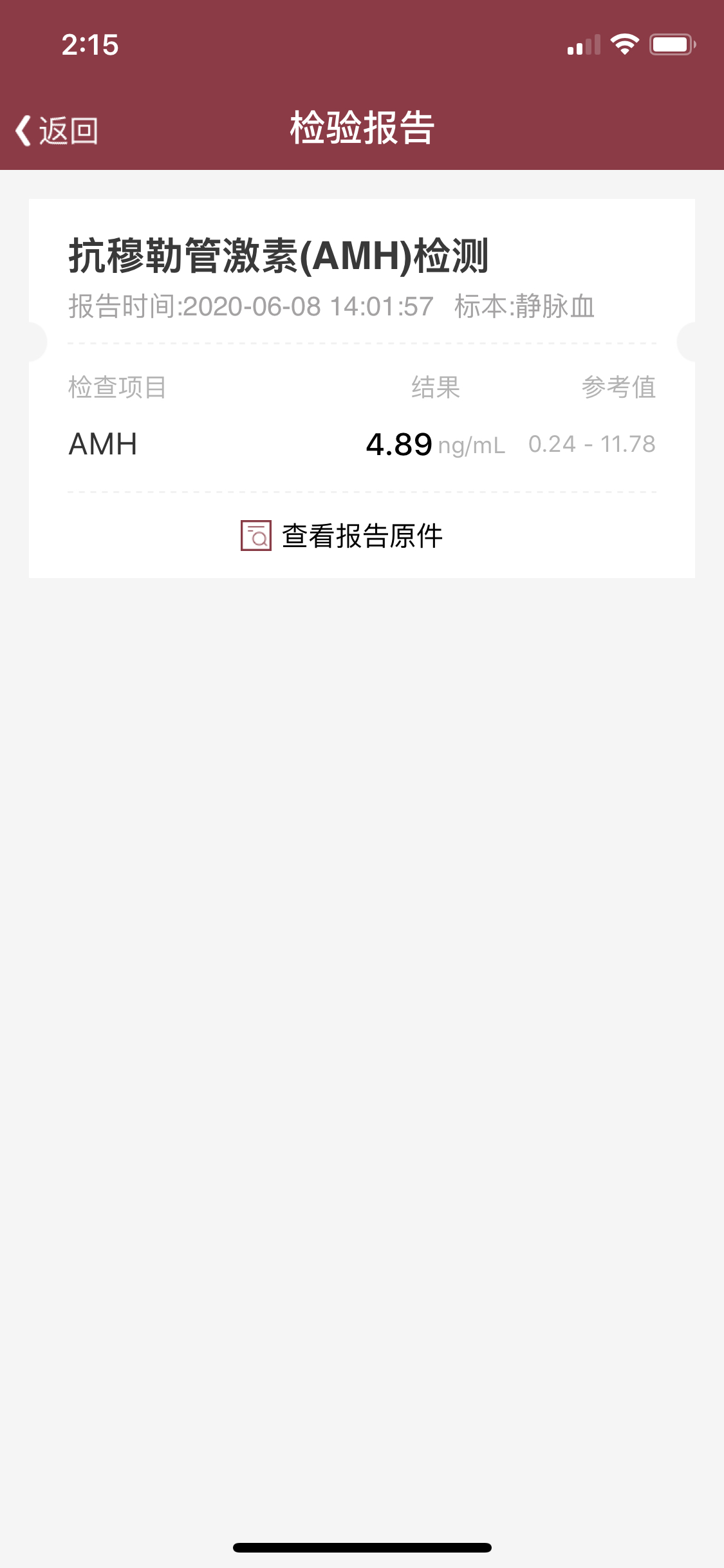Open 查看报告原件 to view original report
Screen dimensions: 724x1568
pos(342,536)
